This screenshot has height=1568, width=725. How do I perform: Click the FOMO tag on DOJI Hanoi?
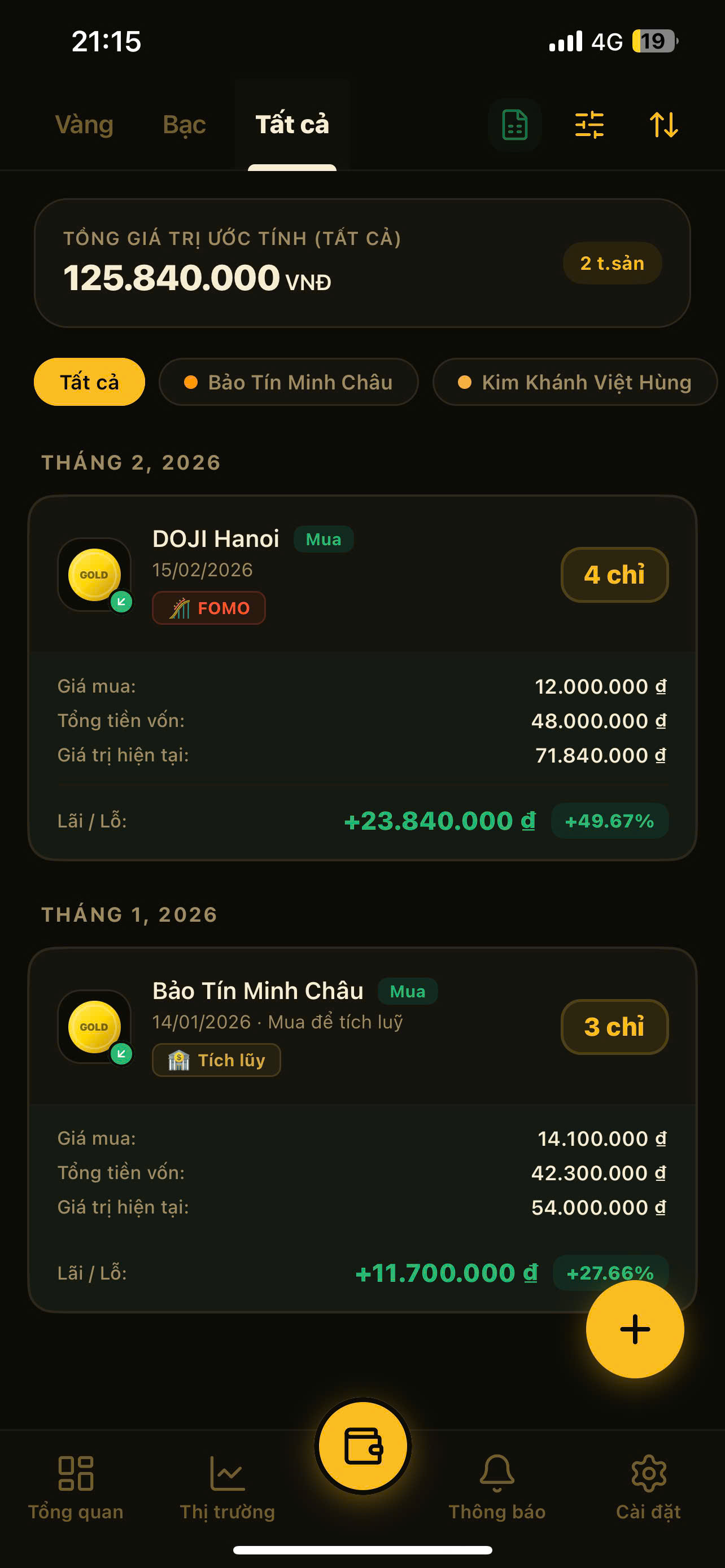(208, 607)
